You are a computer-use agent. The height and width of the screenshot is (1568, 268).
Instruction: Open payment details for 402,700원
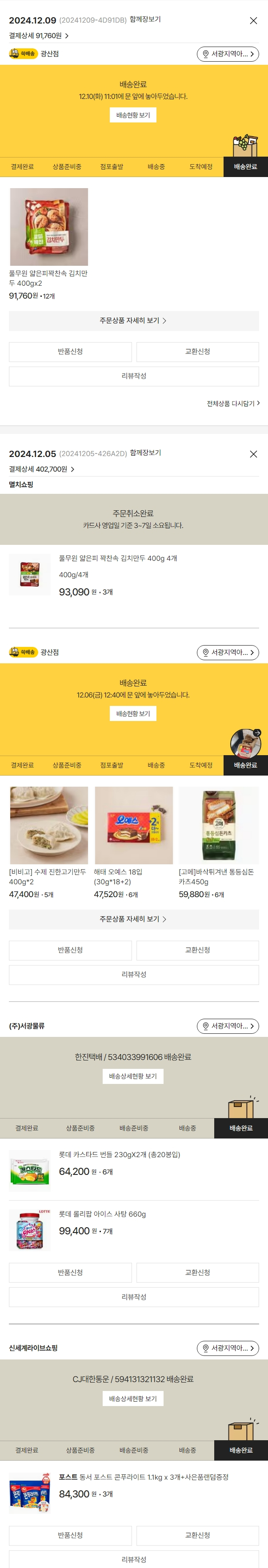click(41, 469)
